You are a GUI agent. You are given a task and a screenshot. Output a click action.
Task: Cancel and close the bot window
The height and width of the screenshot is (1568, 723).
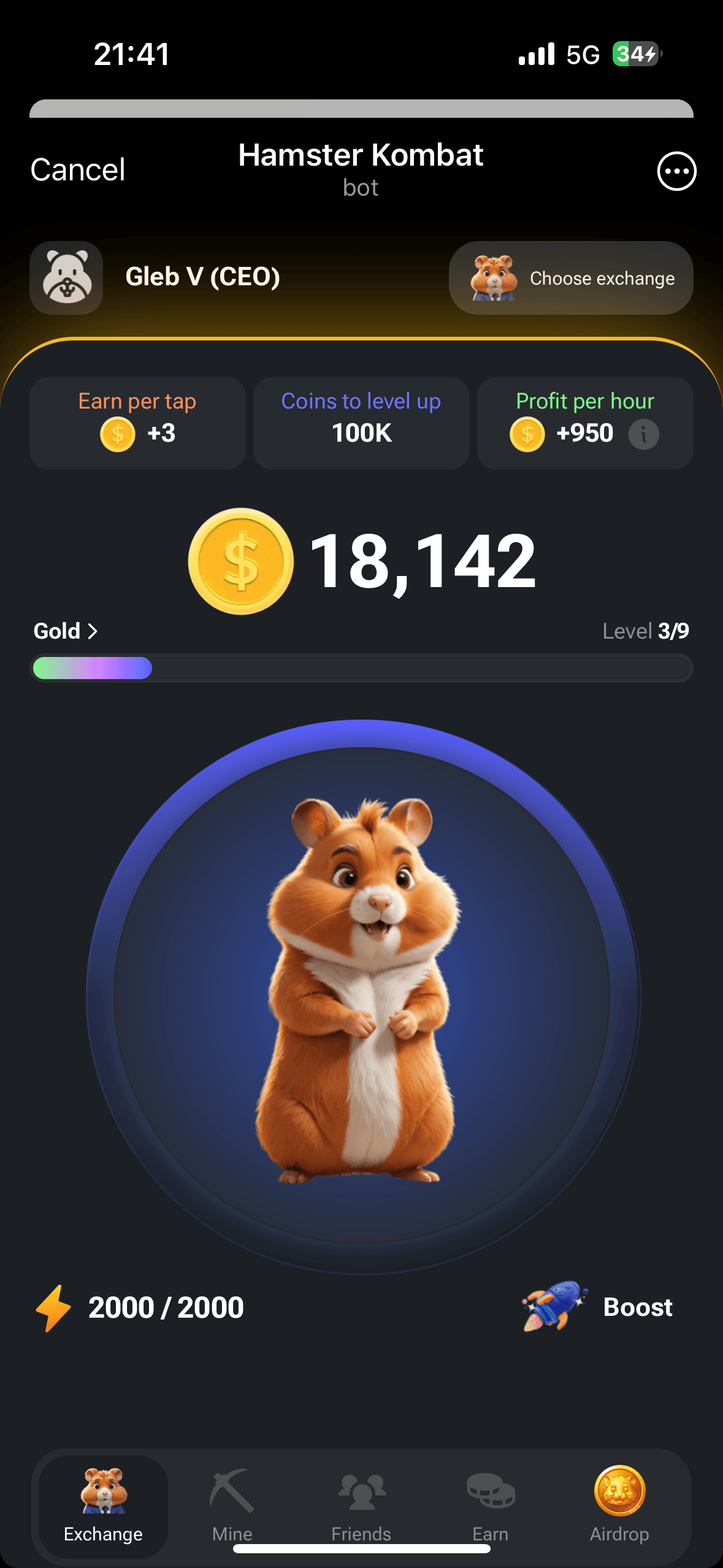pyautogui.click(x=78, y=170)
